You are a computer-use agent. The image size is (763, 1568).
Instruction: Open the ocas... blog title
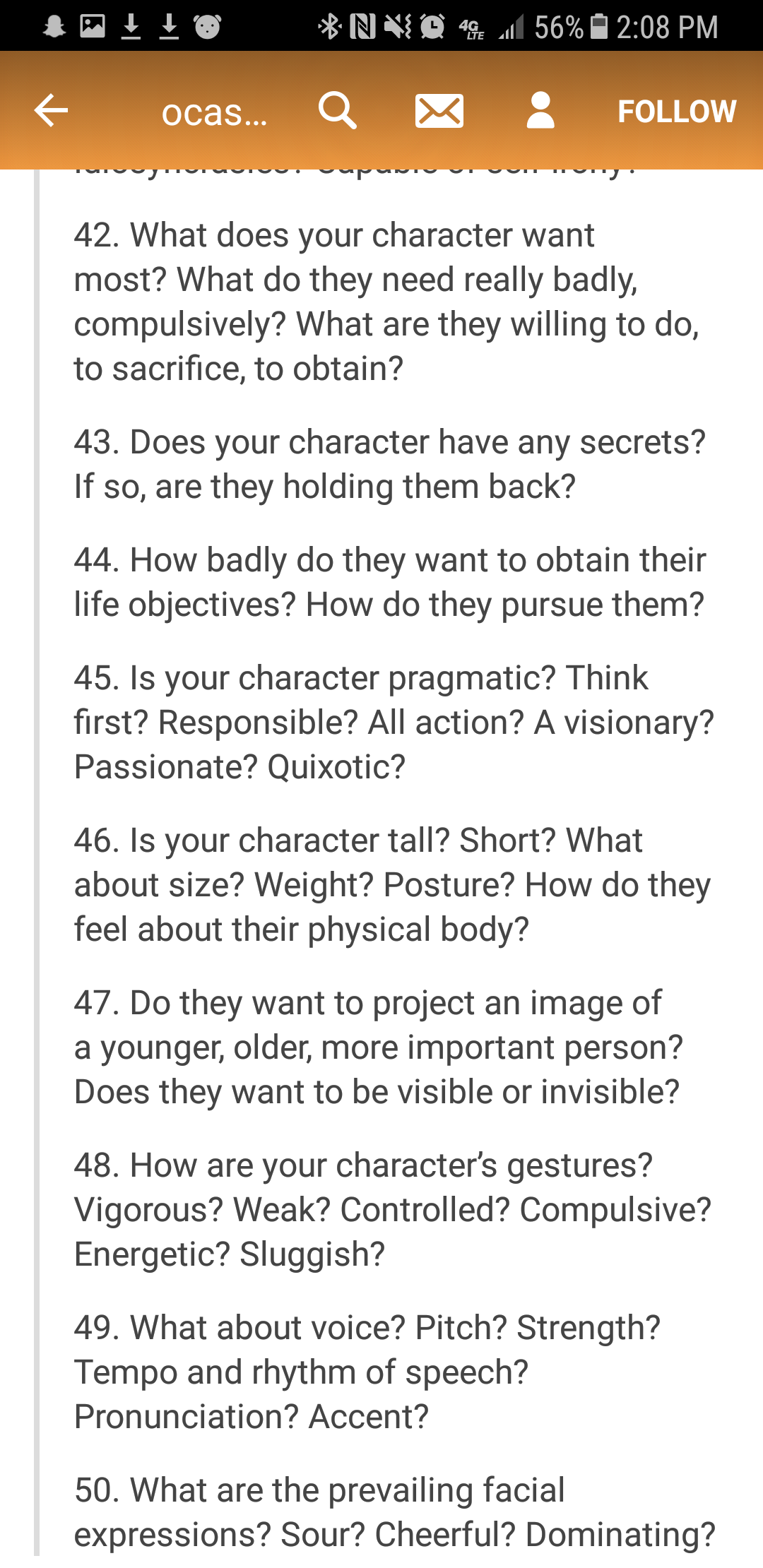(x=214, y=112)
